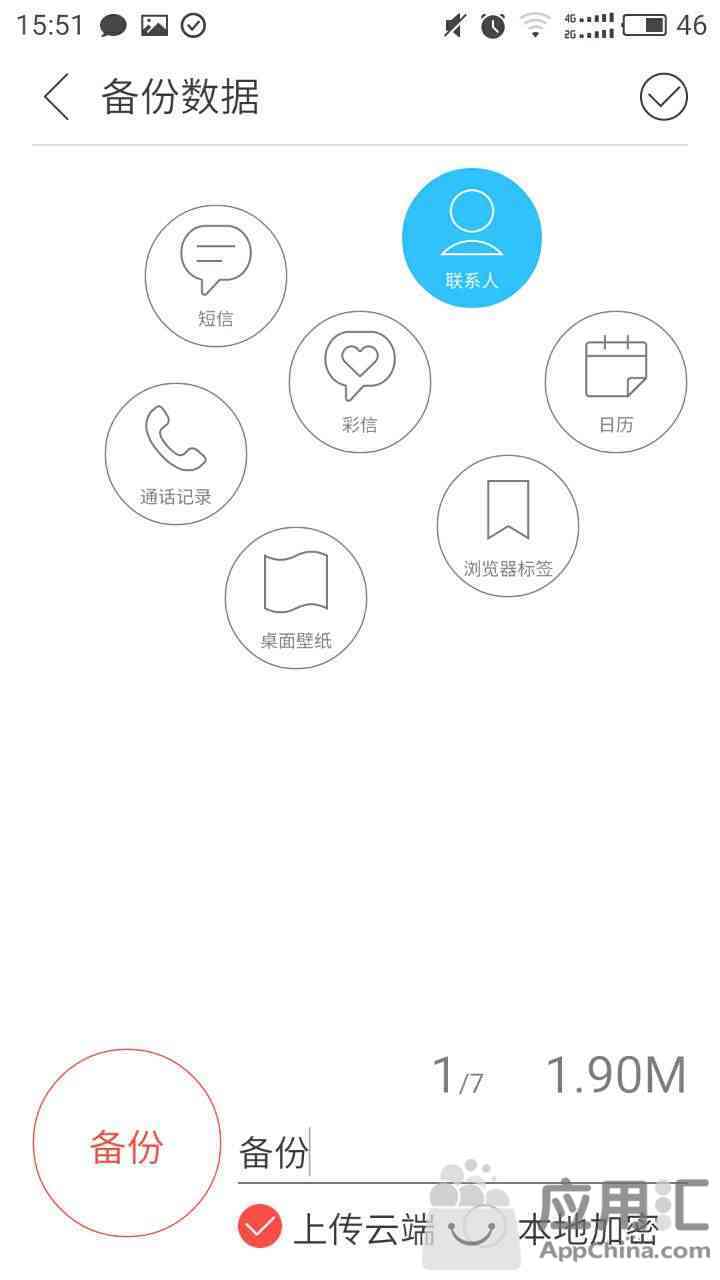The image size is (720, 1280).
Task: Select 桌面壁纸 for backup
Action: pyautogui.click(x=296, y=598)
